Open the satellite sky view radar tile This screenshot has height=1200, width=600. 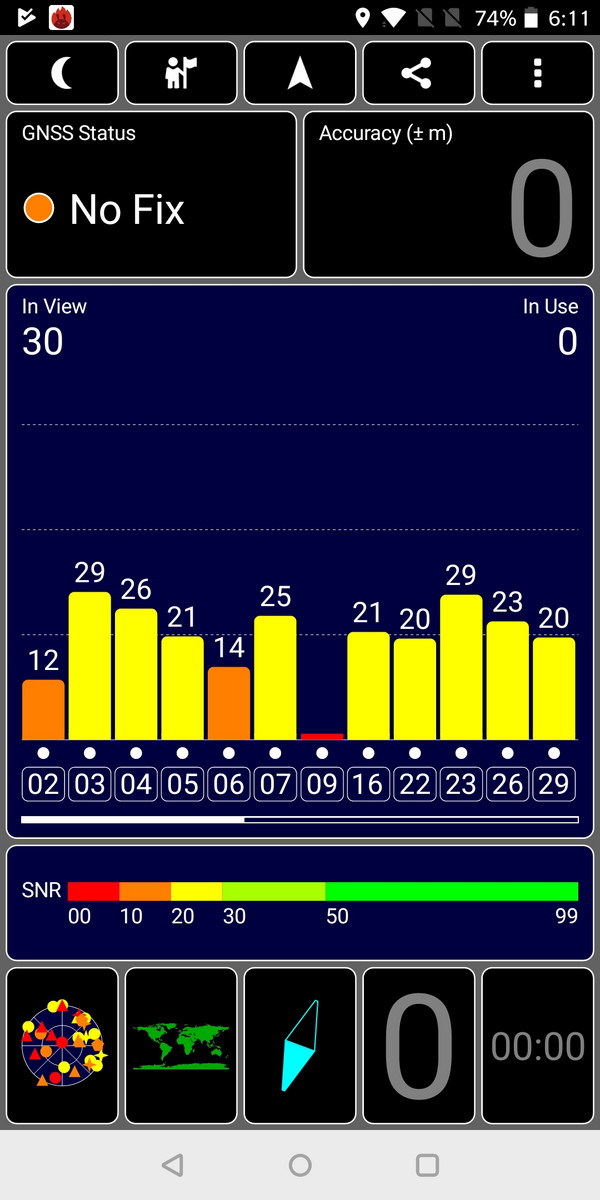click(x=62, y=1046)
